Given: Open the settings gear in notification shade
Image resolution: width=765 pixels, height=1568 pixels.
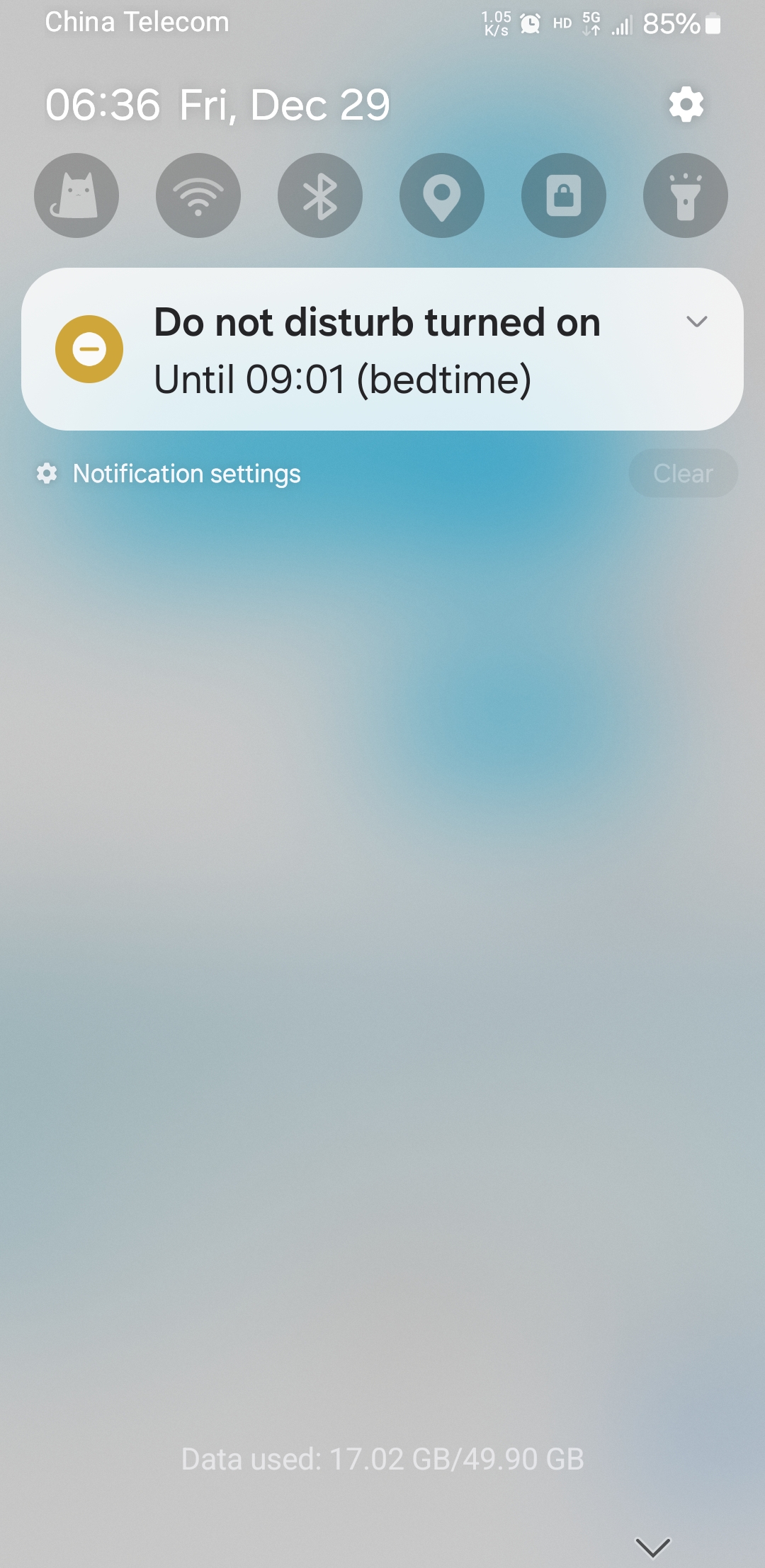Looking at the screenshot, I should (684, 103).
